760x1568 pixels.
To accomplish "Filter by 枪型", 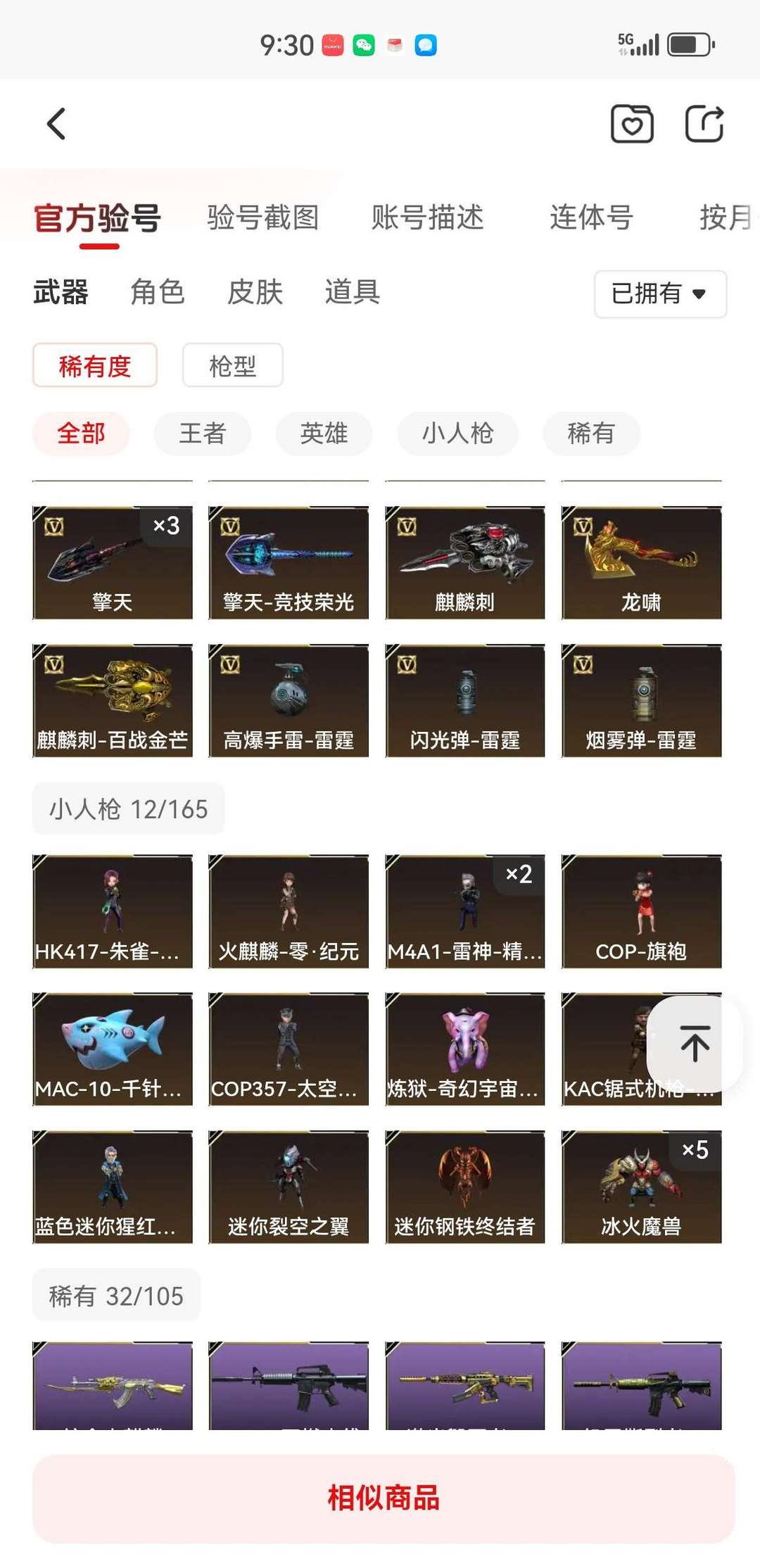I will click(232, 365).
